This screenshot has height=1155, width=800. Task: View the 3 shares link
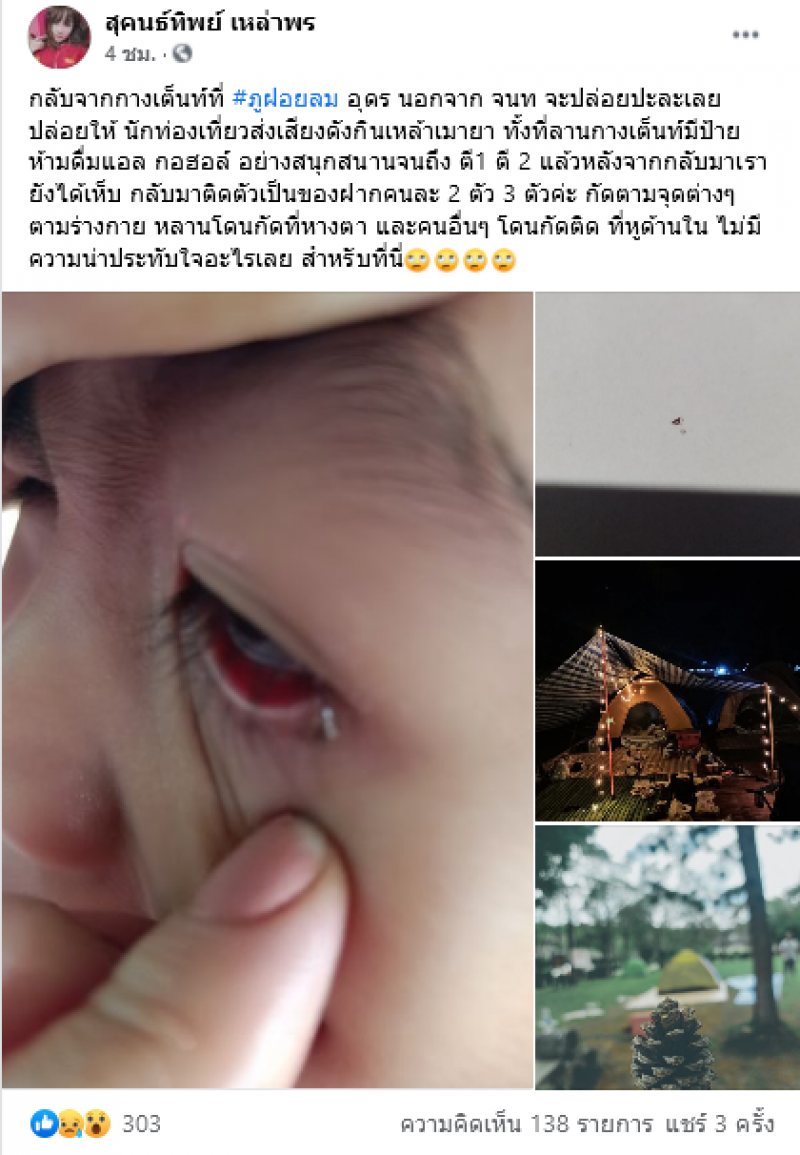pyautogui.click(x=719, y=1124)
